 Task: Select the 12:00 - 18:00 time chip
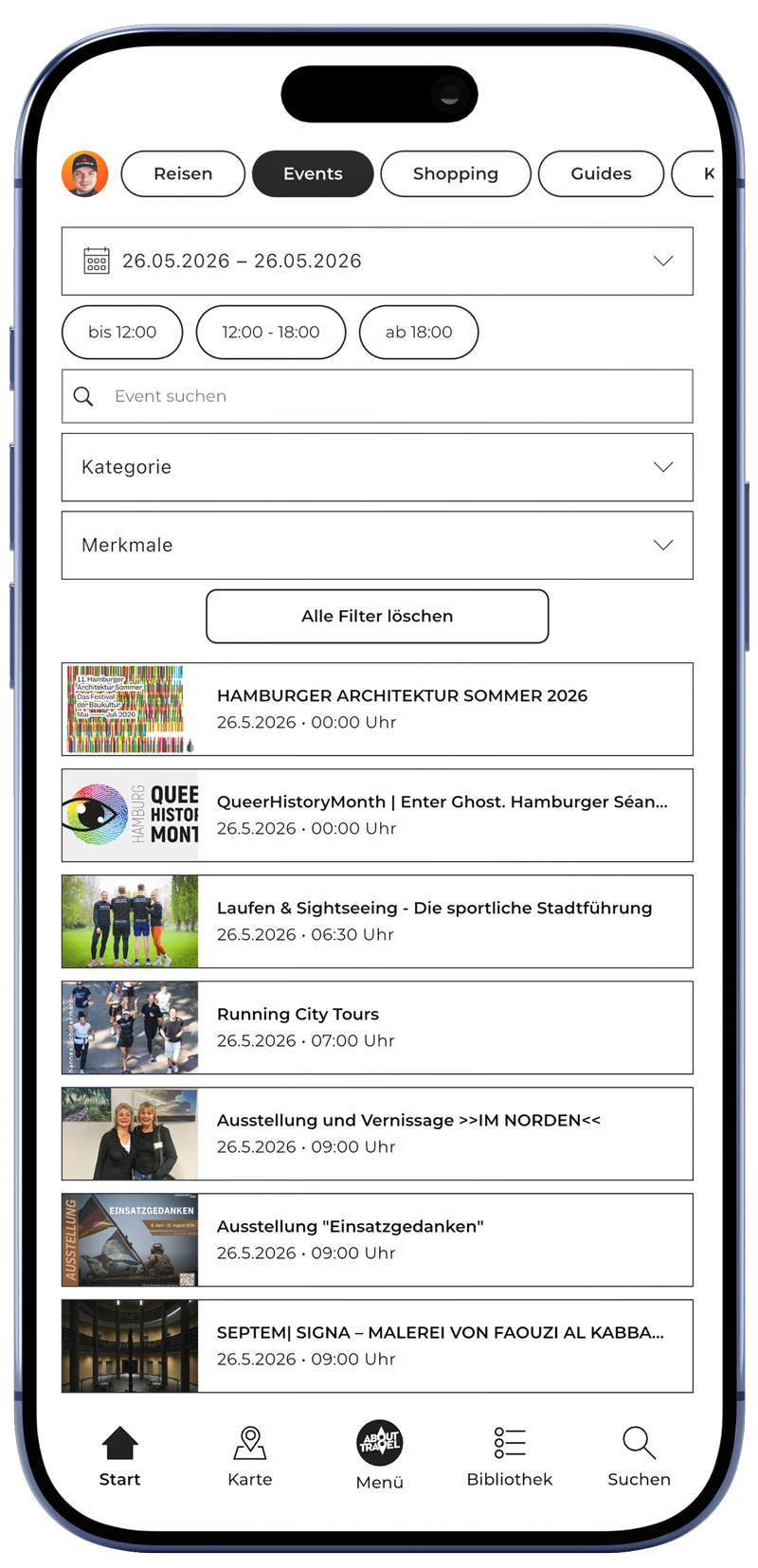coord(271,332)
